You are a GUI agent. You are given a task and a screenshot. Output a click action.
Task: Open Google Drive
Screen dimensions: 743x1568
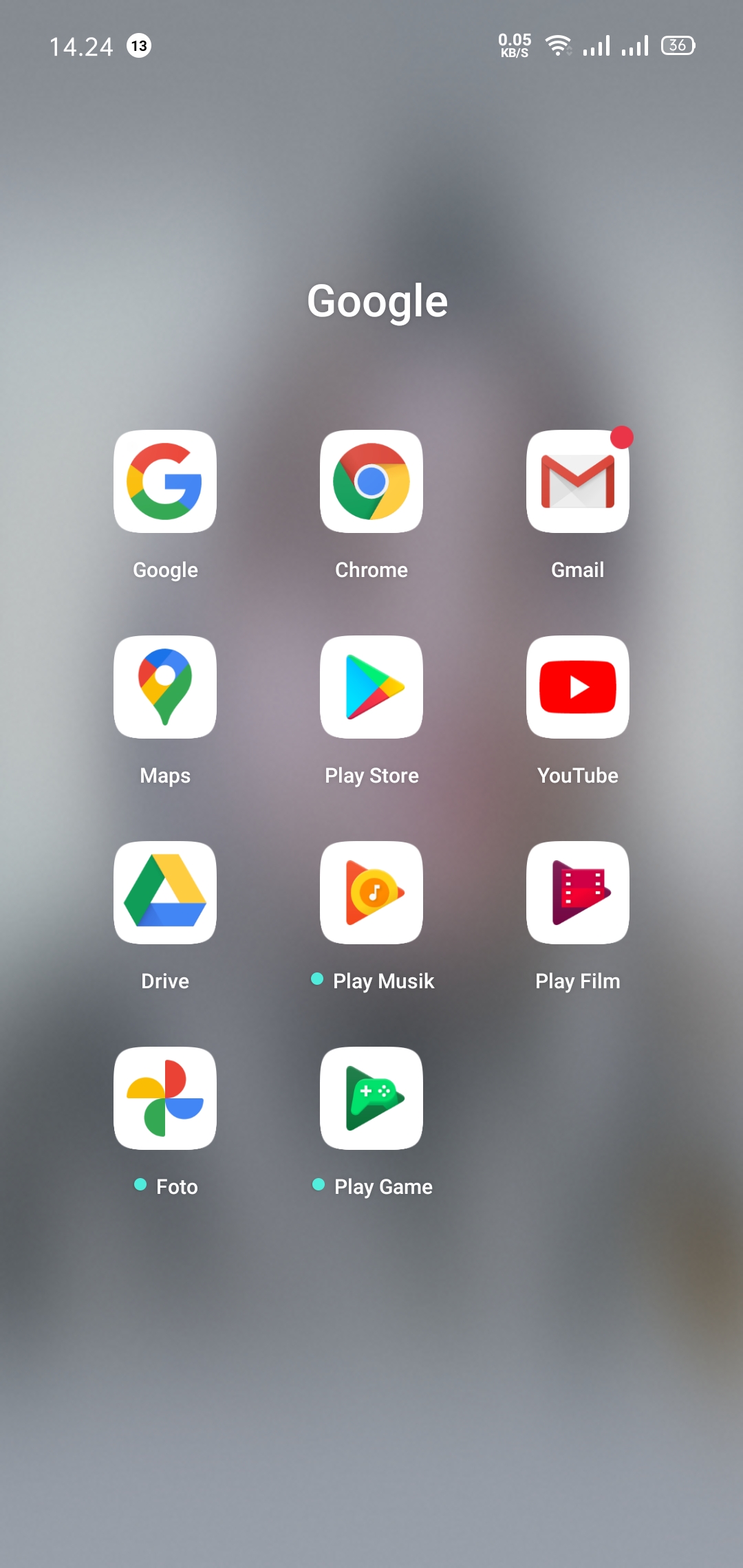click(x=164, y=892)
